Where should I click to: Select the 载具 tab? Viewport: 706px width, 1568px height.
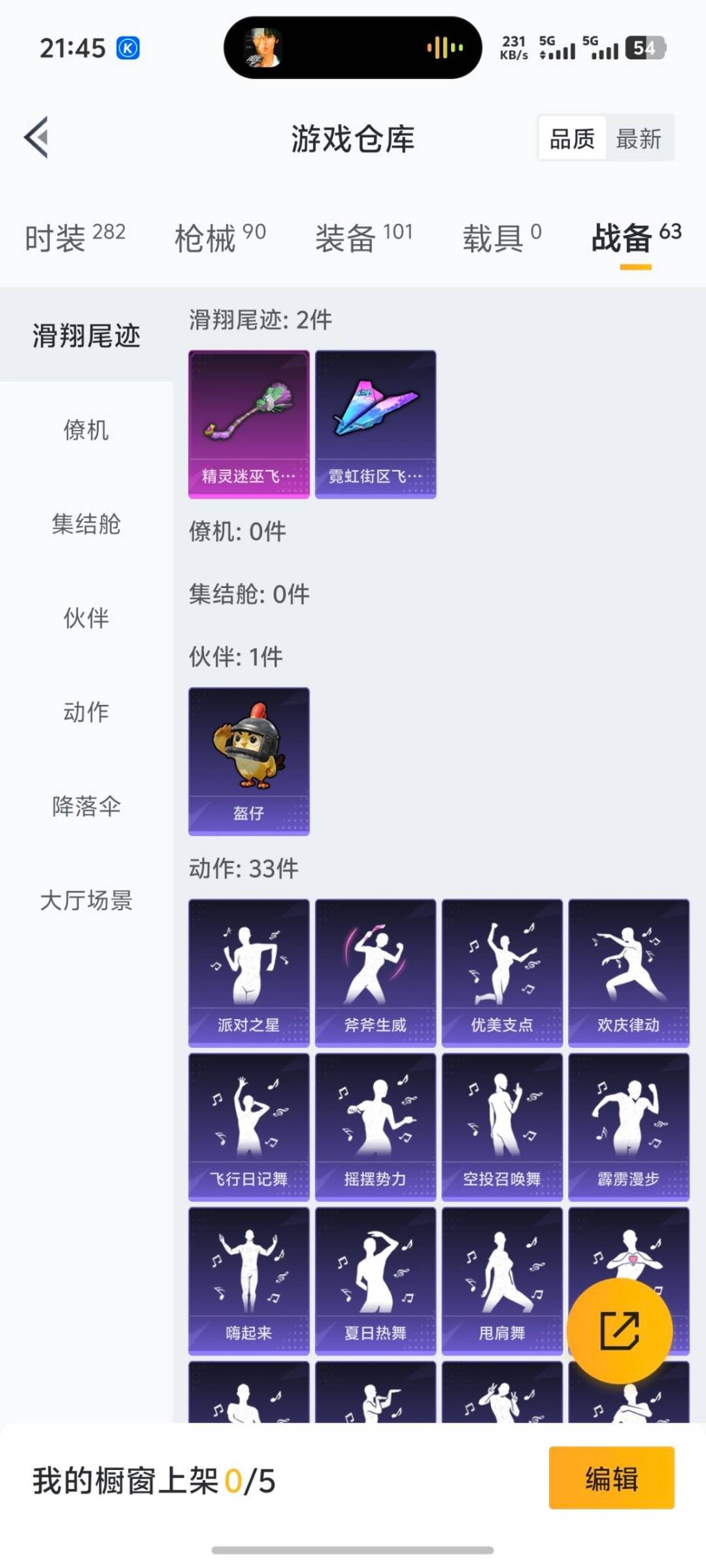(501, 238)
